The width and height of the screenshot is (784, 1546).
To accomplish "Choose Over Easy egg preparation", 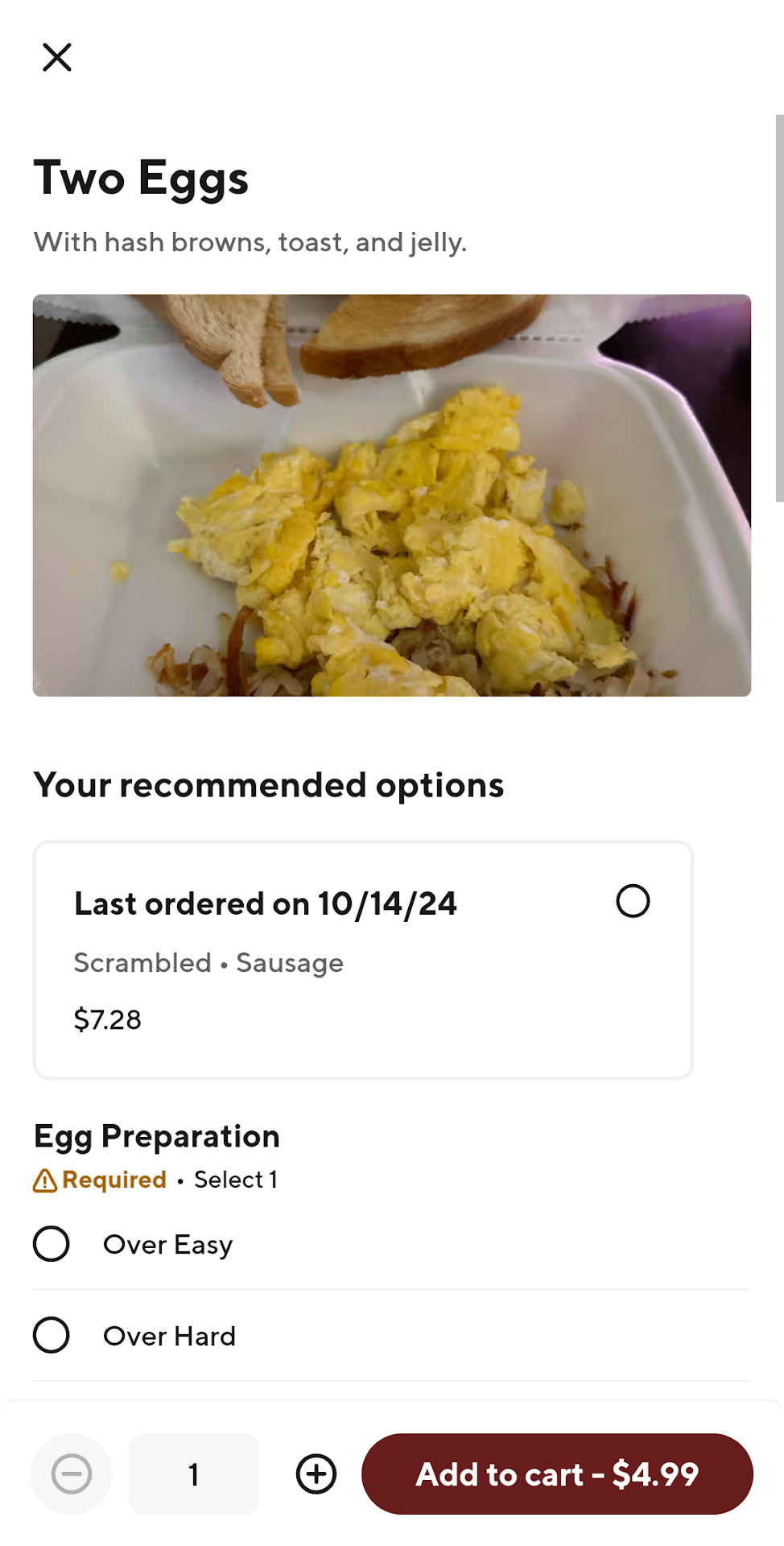I will (52, 1244).
